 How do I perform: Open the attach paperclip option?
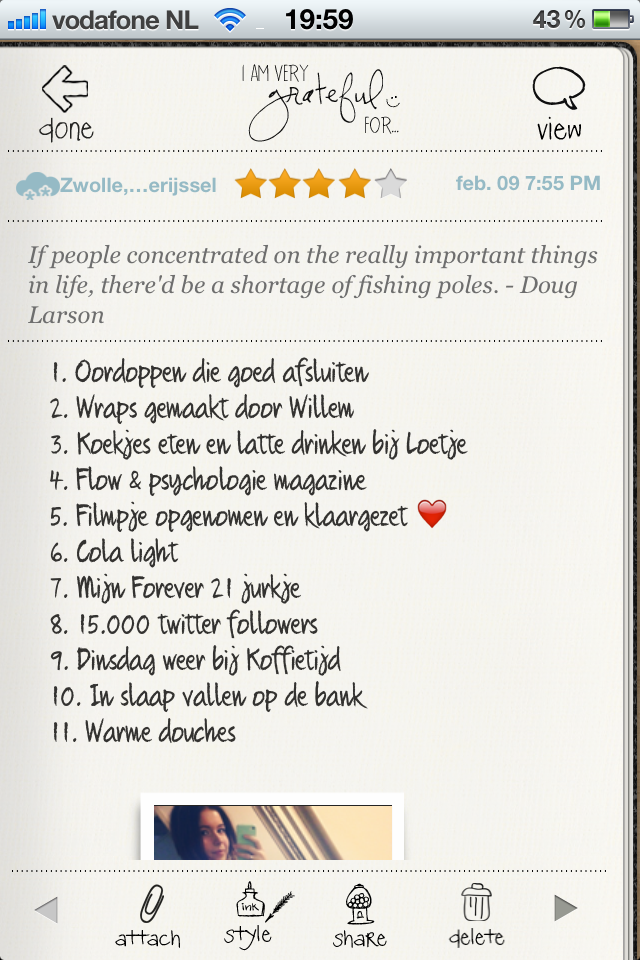pos(148,916)
